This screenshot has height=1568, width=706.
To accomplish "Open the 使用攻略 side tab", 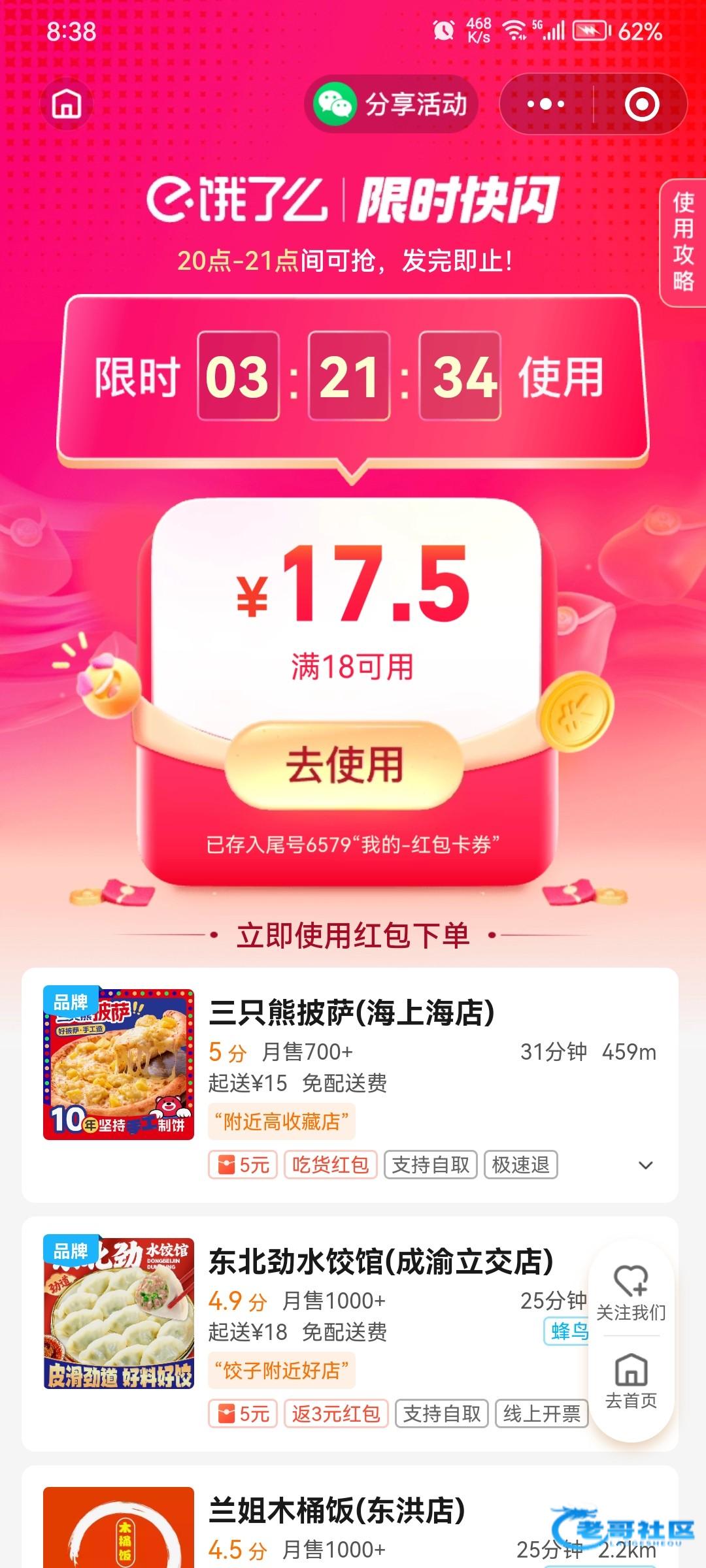I will point(684,242).
